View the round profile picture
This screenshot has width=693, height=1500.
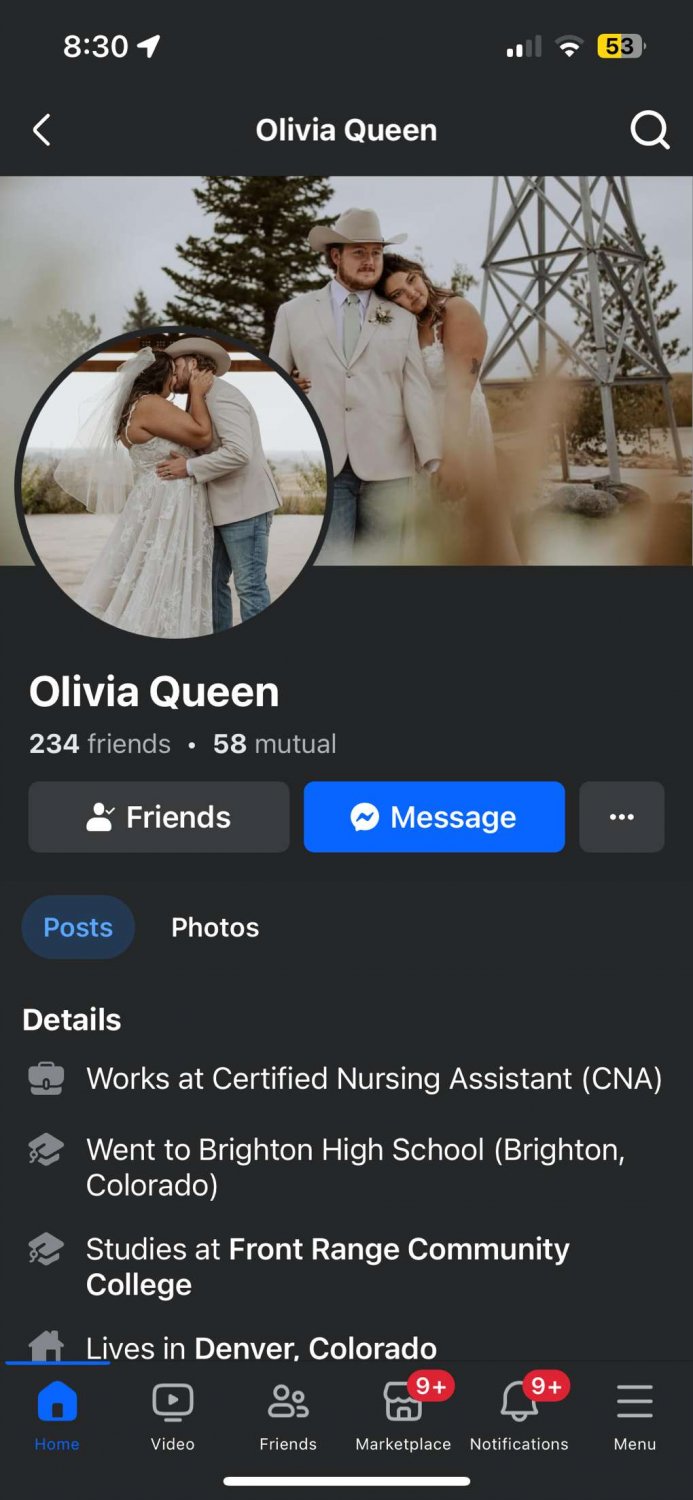[173, 484]
